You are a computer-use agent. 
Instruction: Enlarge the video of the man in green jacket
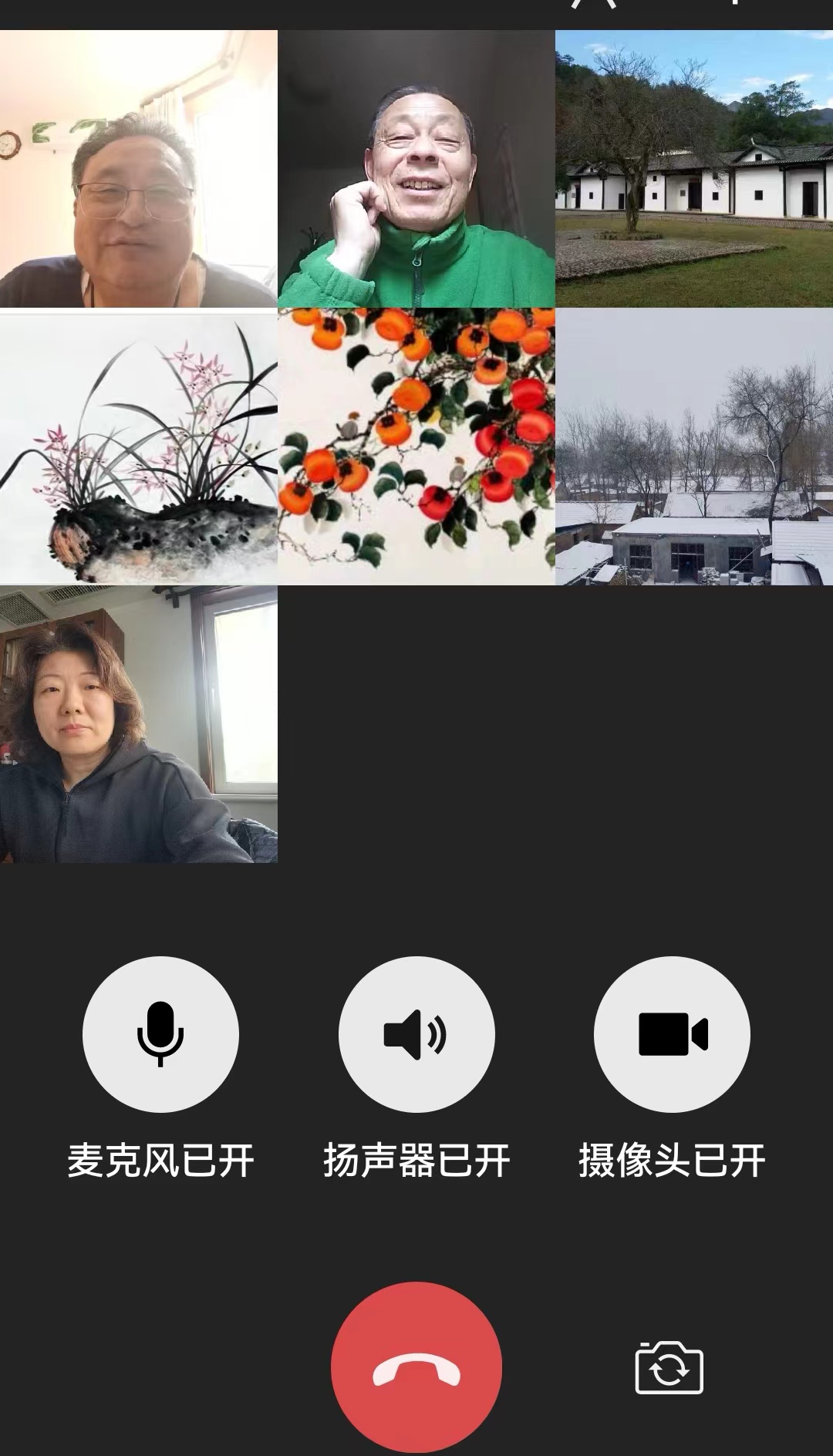(416, 169)
